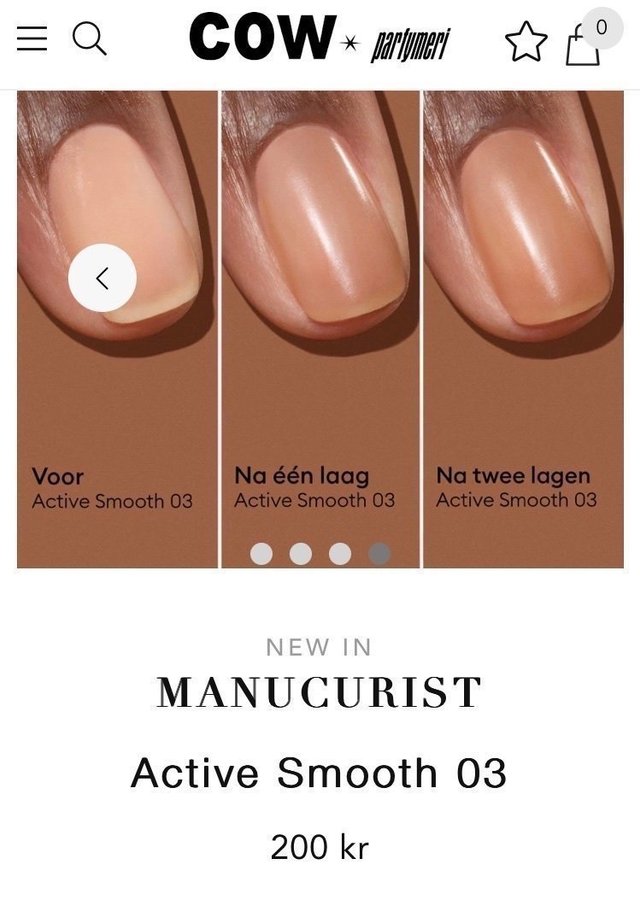Jump to the third carousel image dot
640x900 pixels.
click(x=340, y=553)
